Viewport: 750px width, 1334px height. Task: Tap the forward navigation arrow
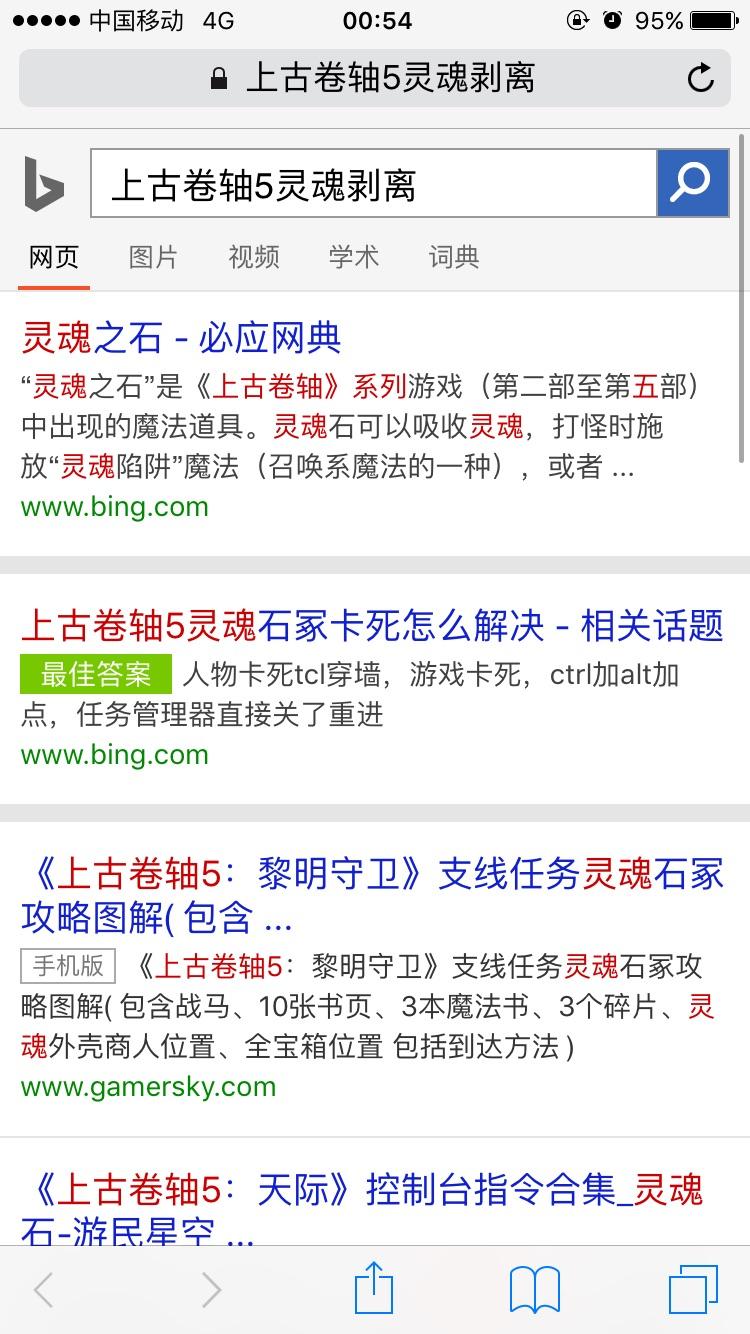[209, 1289]
